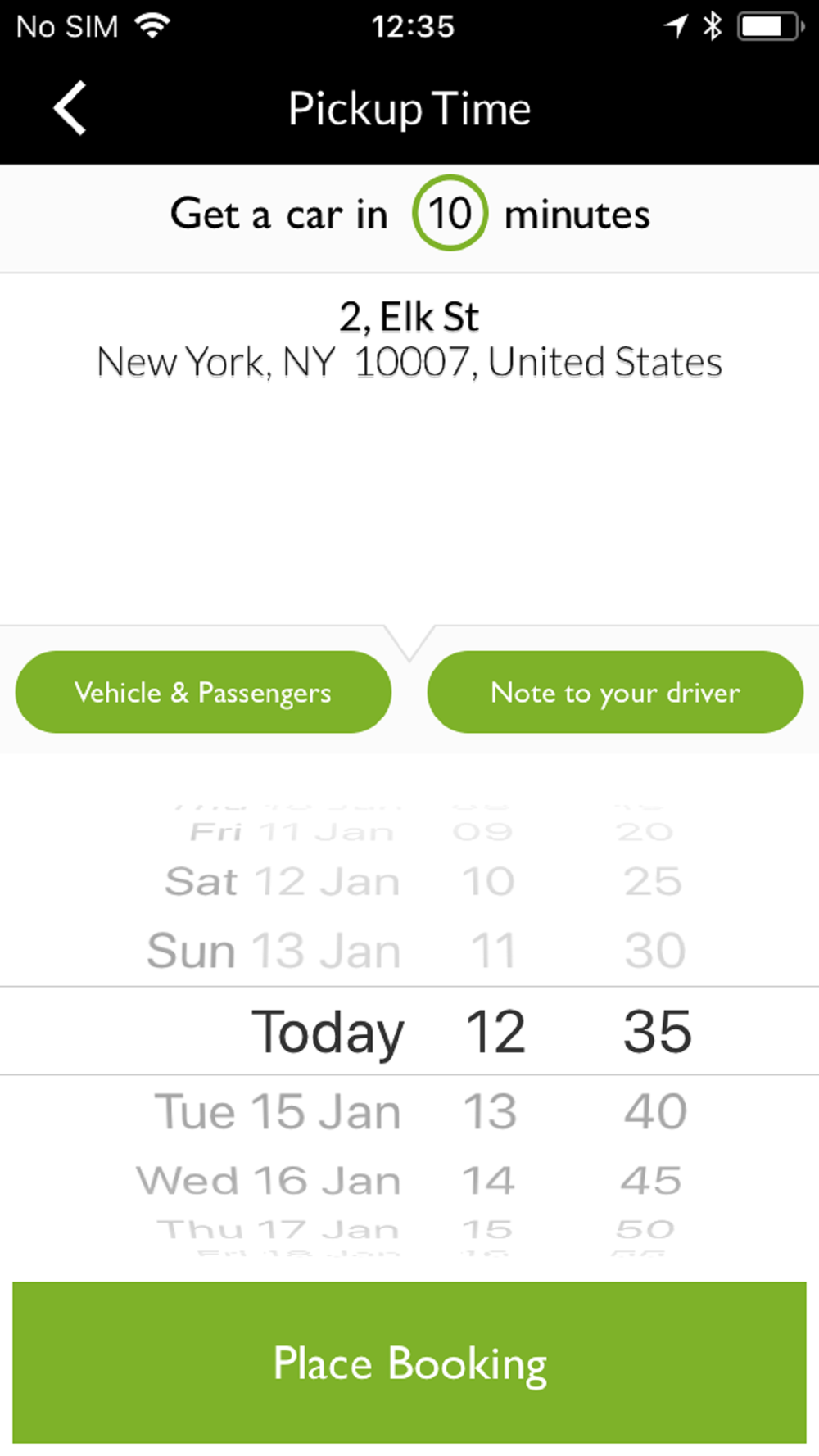Image resolution: width=819 pixels, height=1456 pixels.
Task: Go back from Pickup Time
Action: pyautogui.click(x=70, y=108)
